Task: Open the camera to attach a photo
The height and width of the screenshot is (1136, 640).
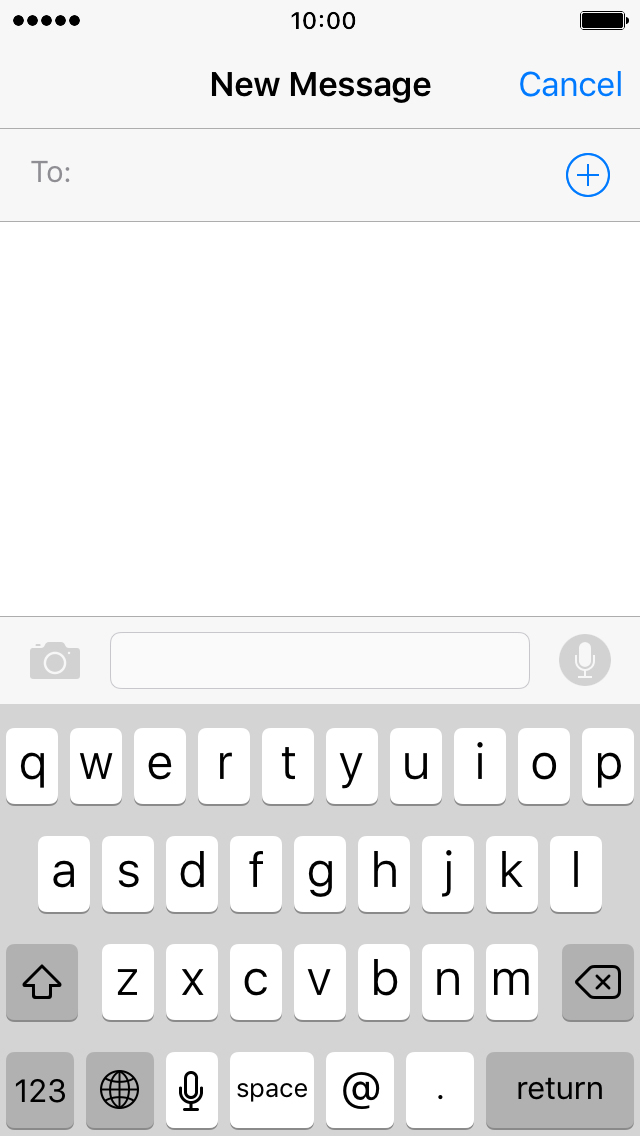Action: [x=55, y=660]
